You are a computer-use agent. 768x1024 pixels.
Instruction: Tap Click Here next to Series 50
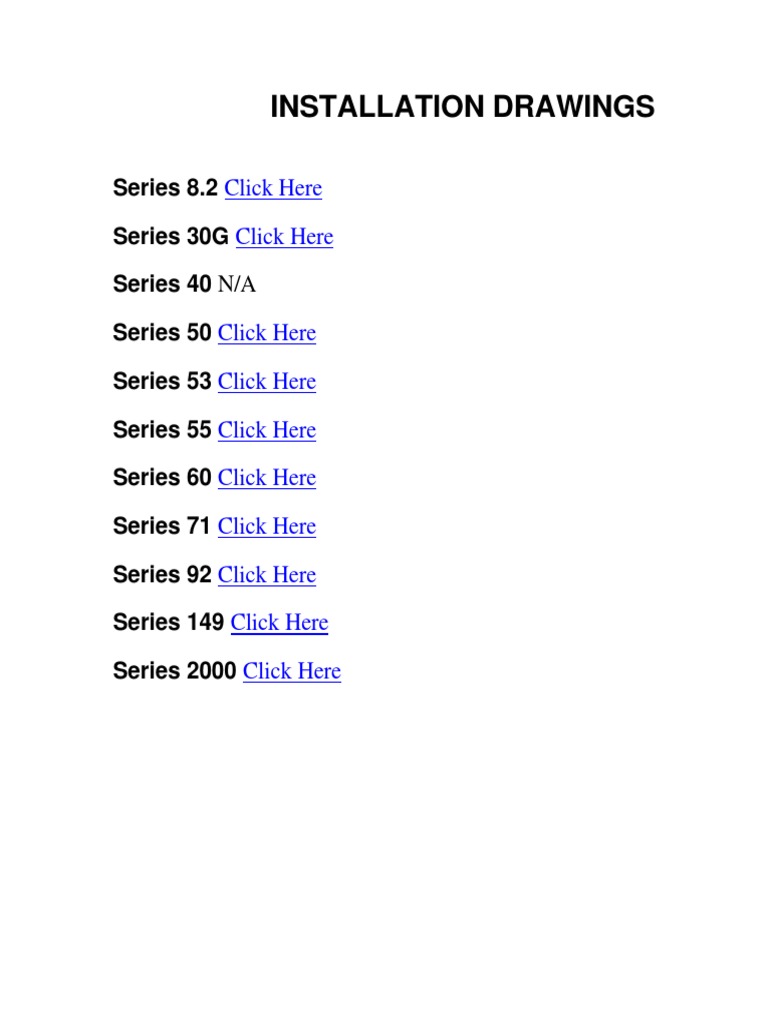[266, 333]
